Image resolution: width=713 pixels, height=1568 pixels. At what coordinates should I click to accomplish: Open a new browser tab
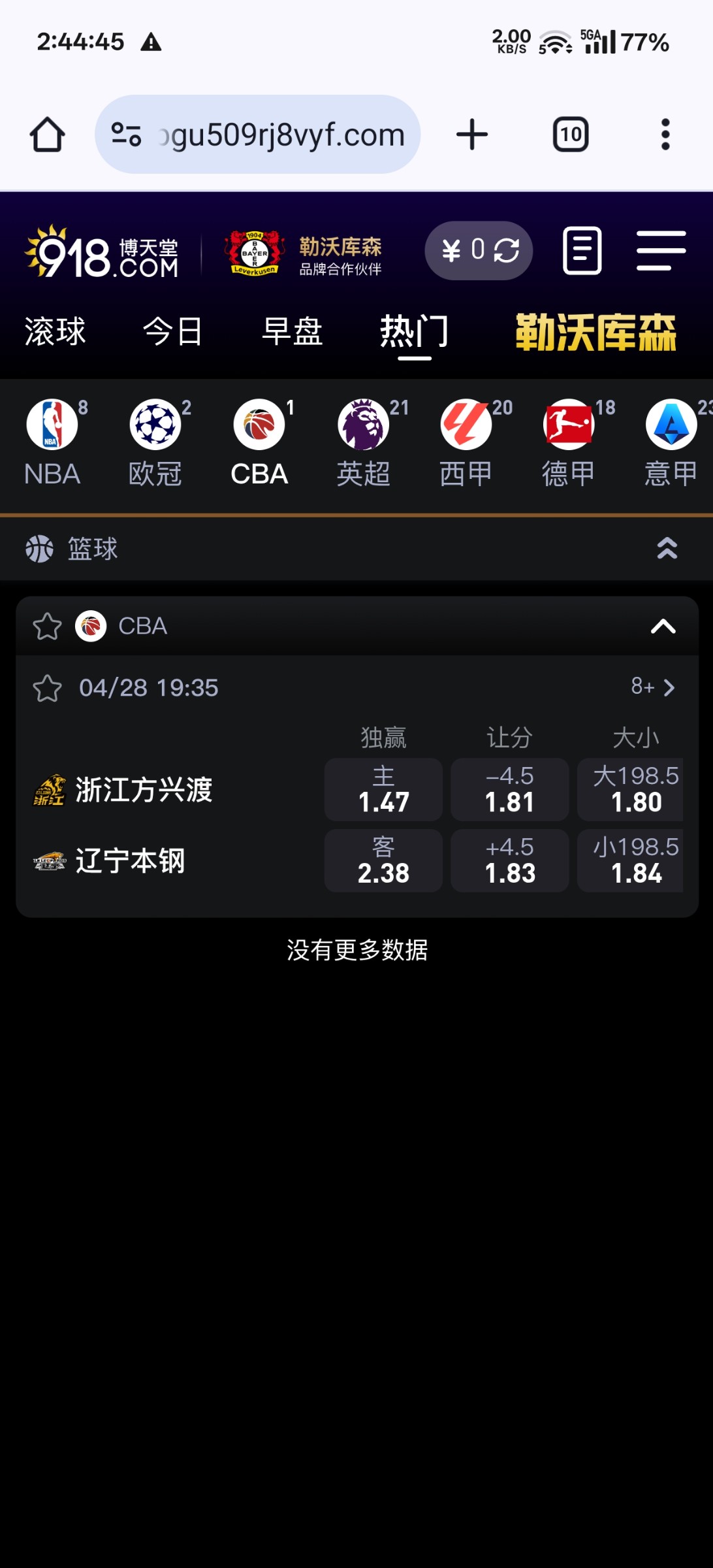coord(471,135)
